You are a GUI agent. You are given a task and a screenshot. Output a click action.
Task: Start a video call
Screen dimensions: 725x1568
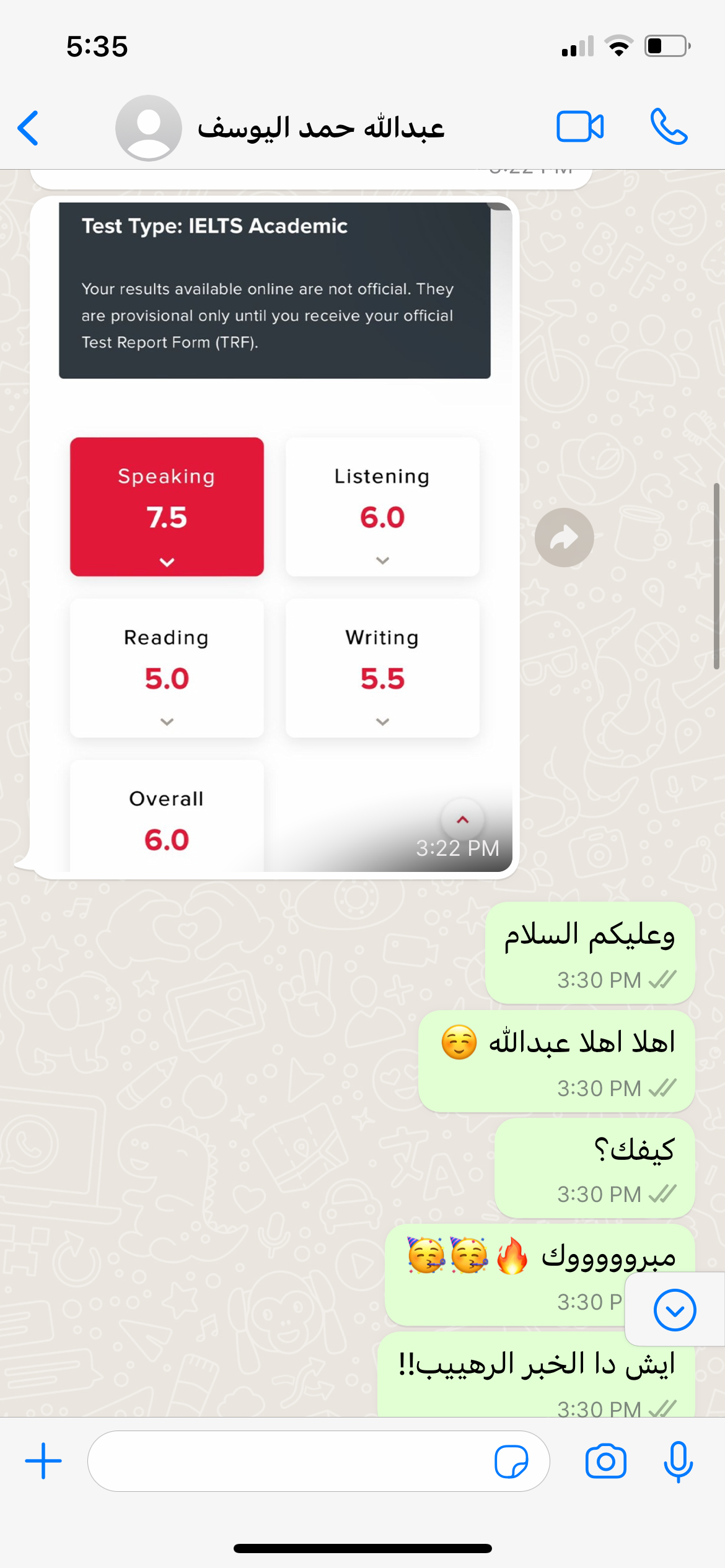coord(580,127)
